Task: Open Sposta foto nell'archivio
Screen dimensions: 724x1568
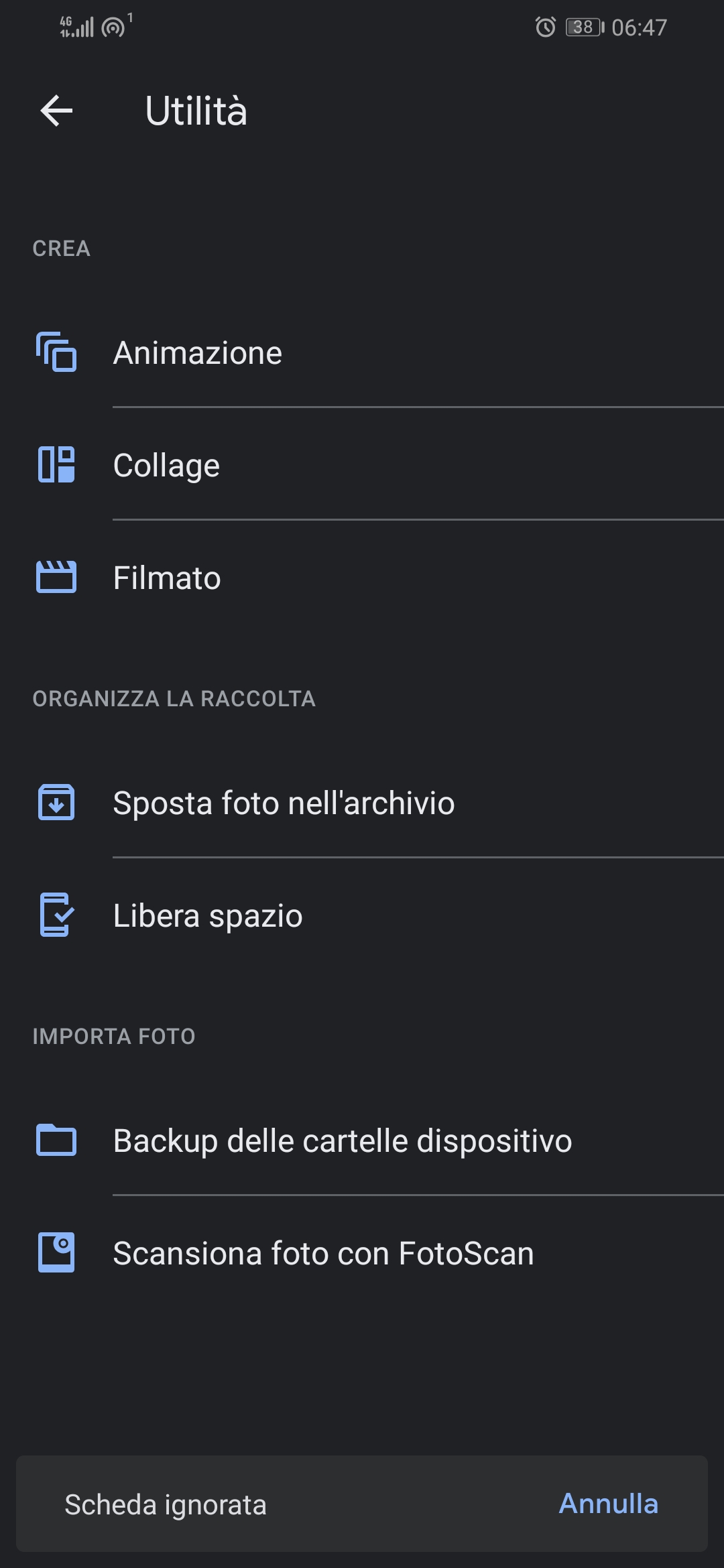Action: click(x=362, y=803)
